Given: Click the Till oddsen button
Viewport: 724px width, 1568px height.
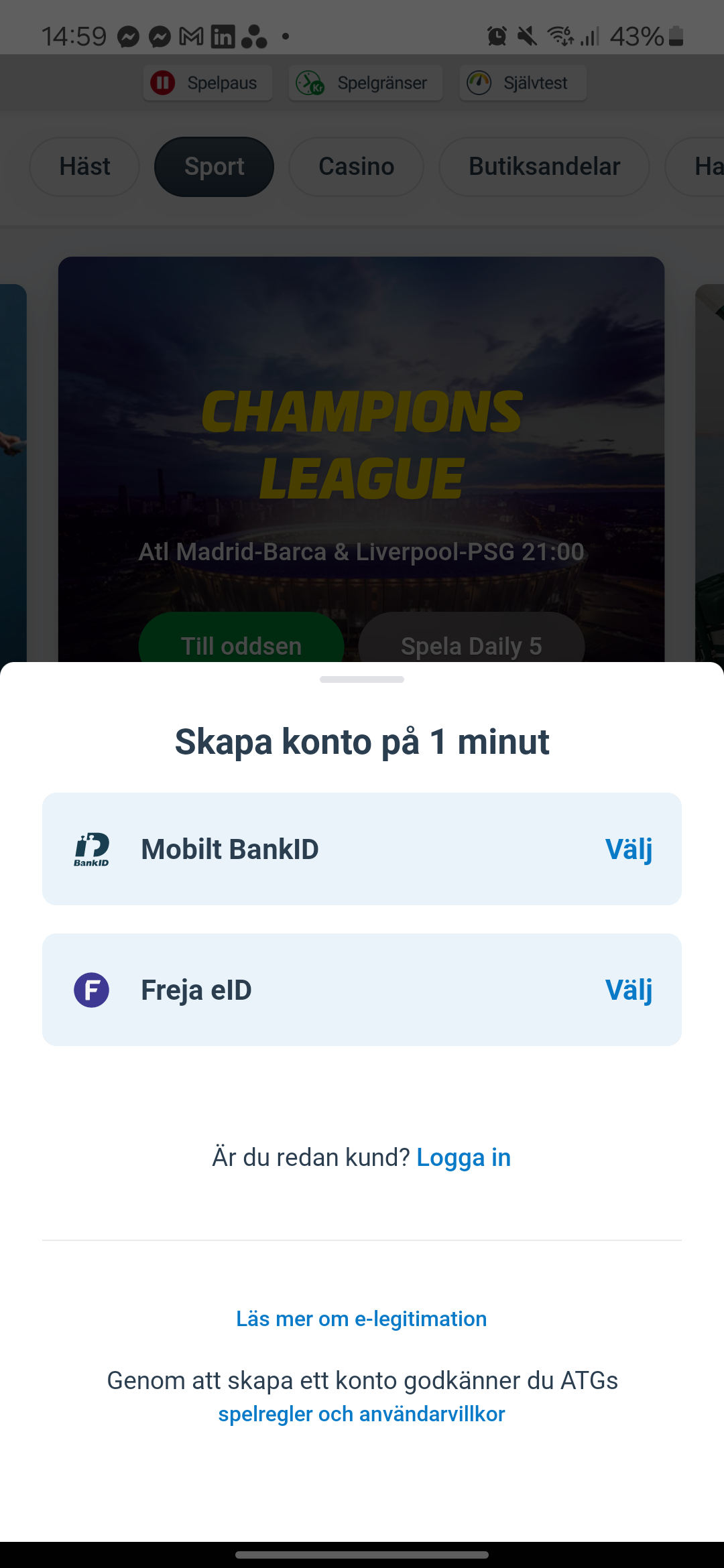Looking at the screenshot, I should (241, 645).
